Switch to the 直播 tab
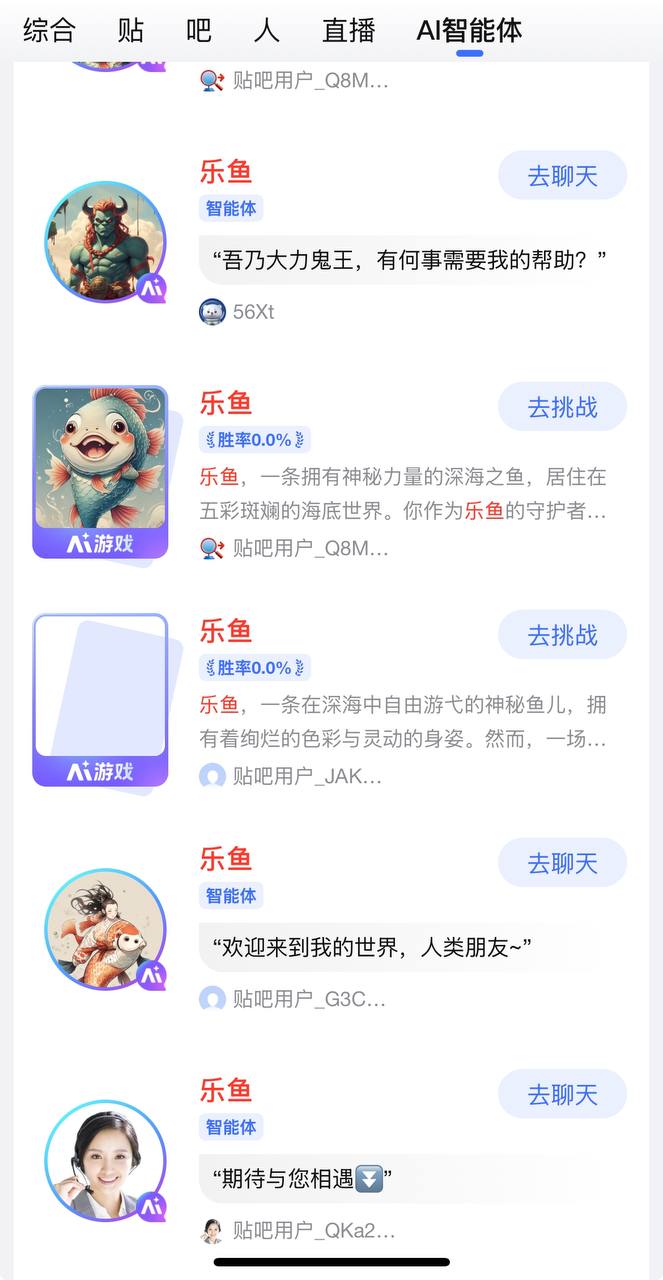The height and width of the screenshot is (1280, 663). click(x=349, y=30)
